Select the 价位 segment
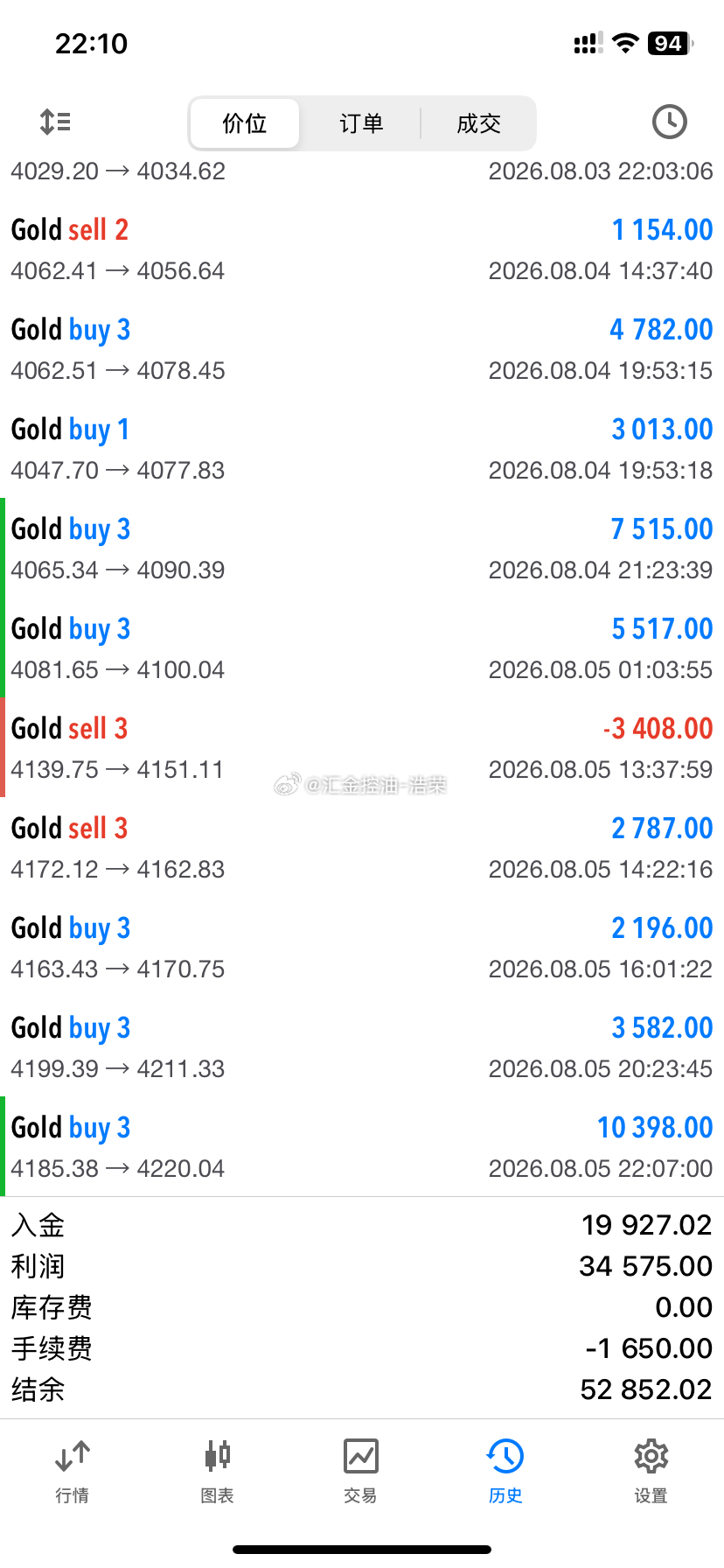Image resolution: width=724 pixels, height=1568 pixels. (245, 123)
